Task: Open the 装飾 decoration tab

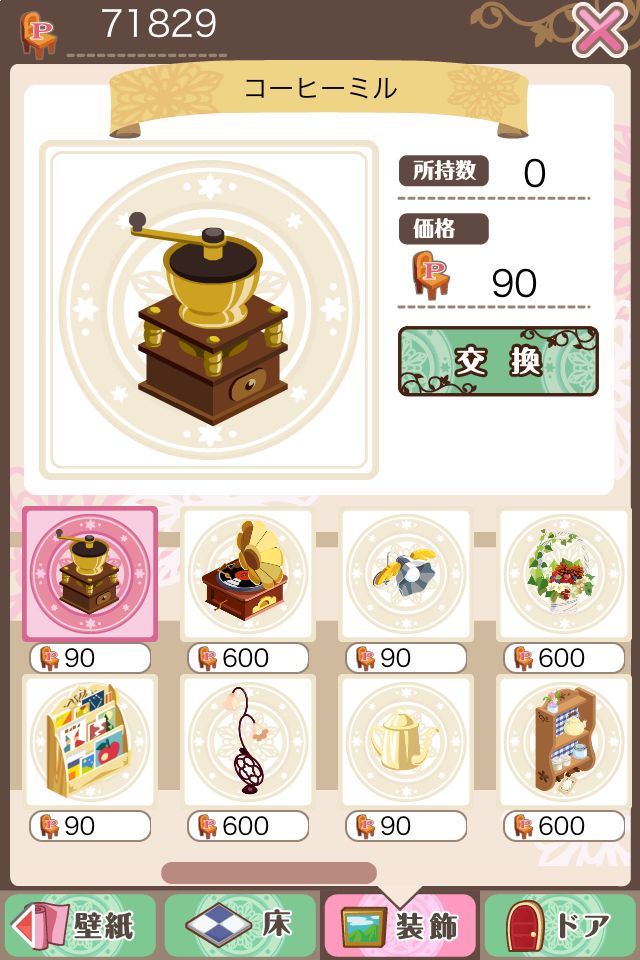Action: click(x=400, y=926)
